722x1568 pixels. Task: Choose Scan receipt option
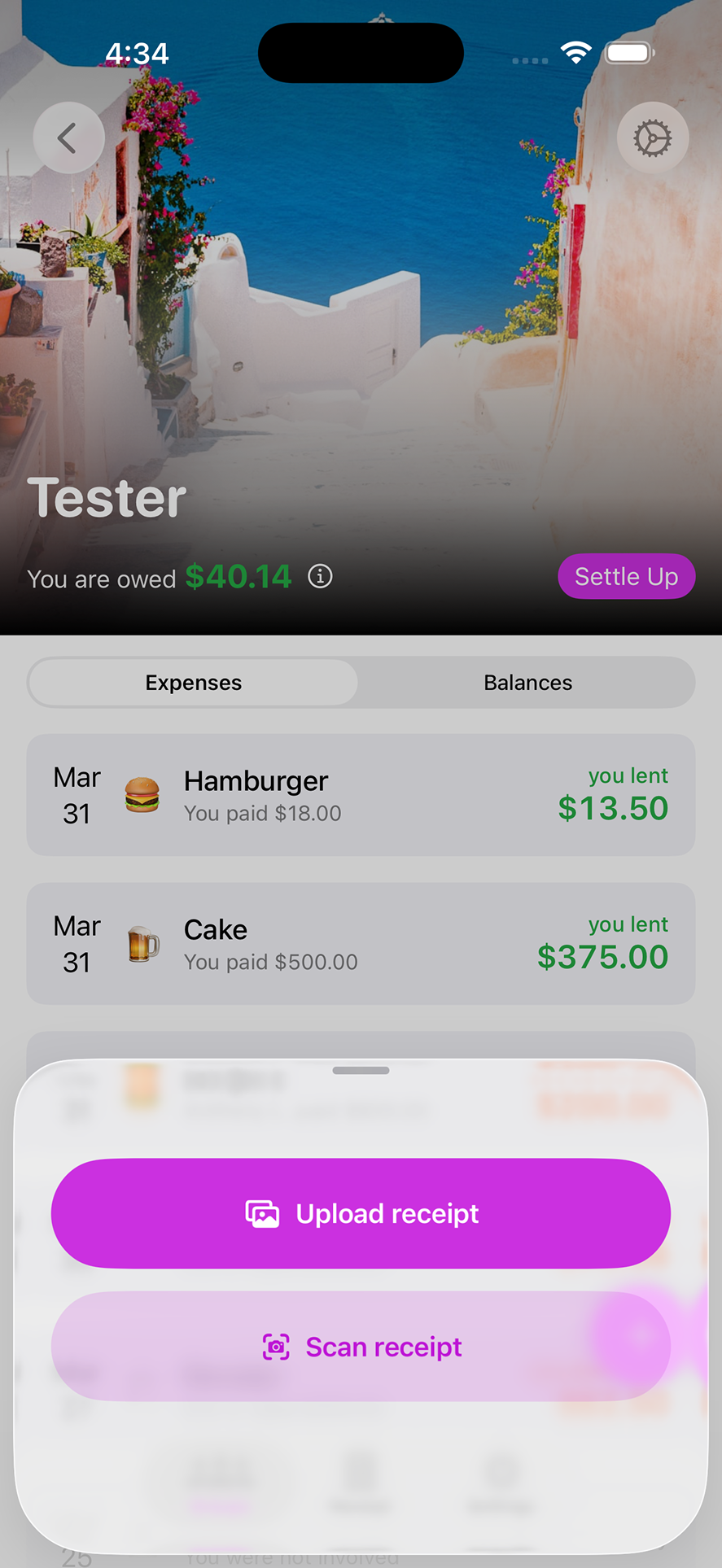tap(361, 1347)
